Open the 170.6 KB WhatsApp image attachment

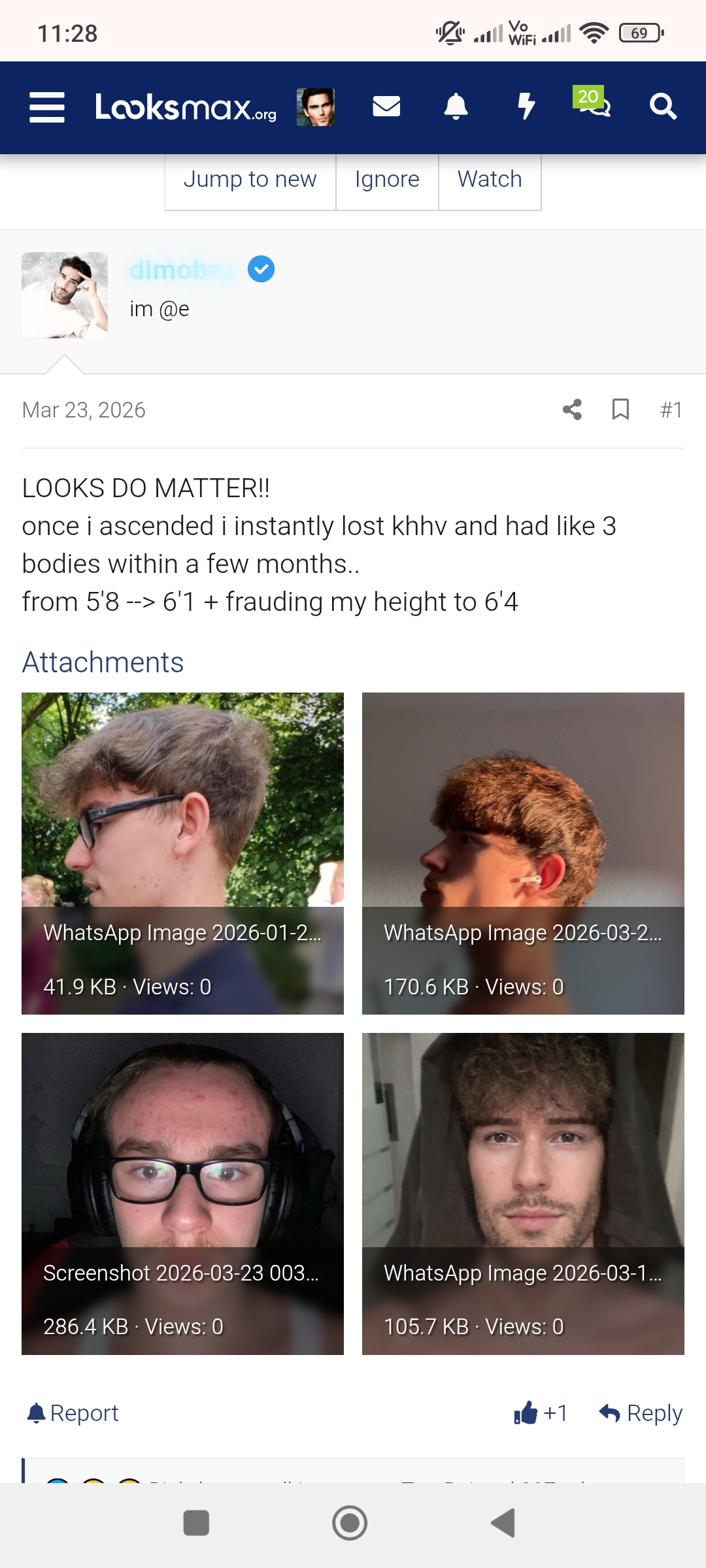tap(523, 853)
